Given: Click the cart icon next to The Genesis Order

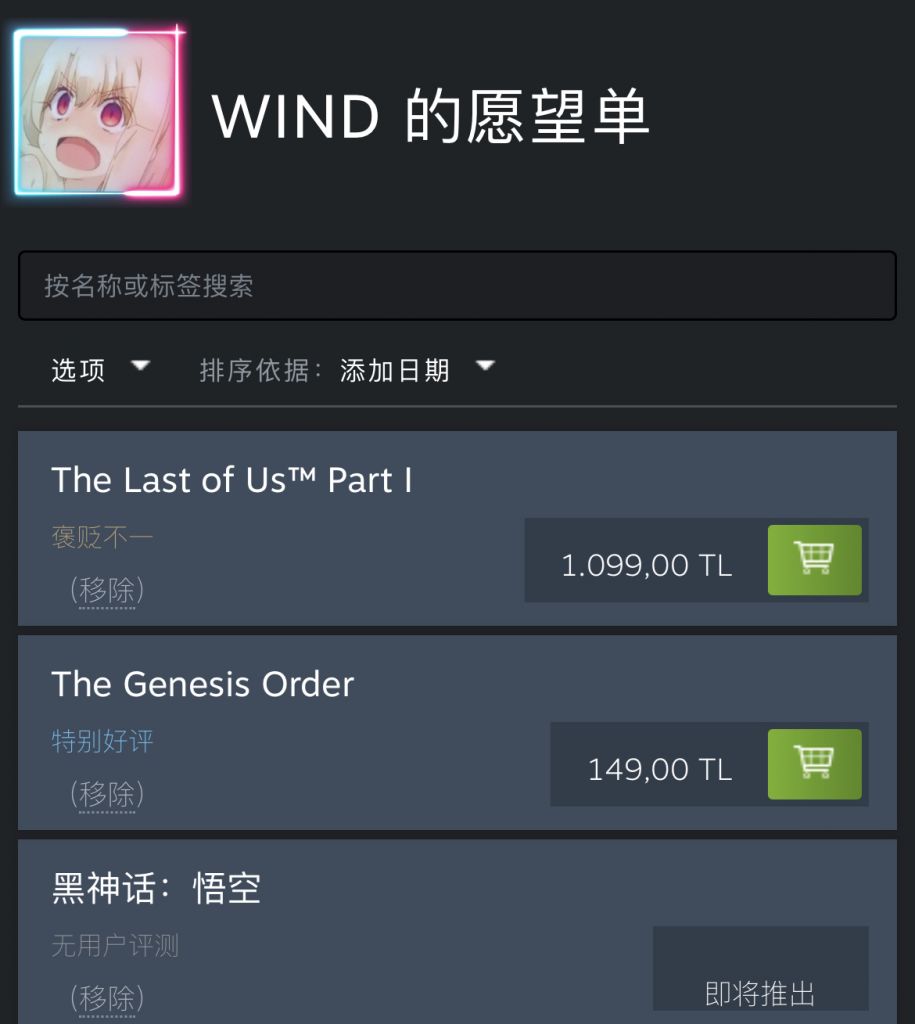Looking at the screenshot, I should [814, 765].
